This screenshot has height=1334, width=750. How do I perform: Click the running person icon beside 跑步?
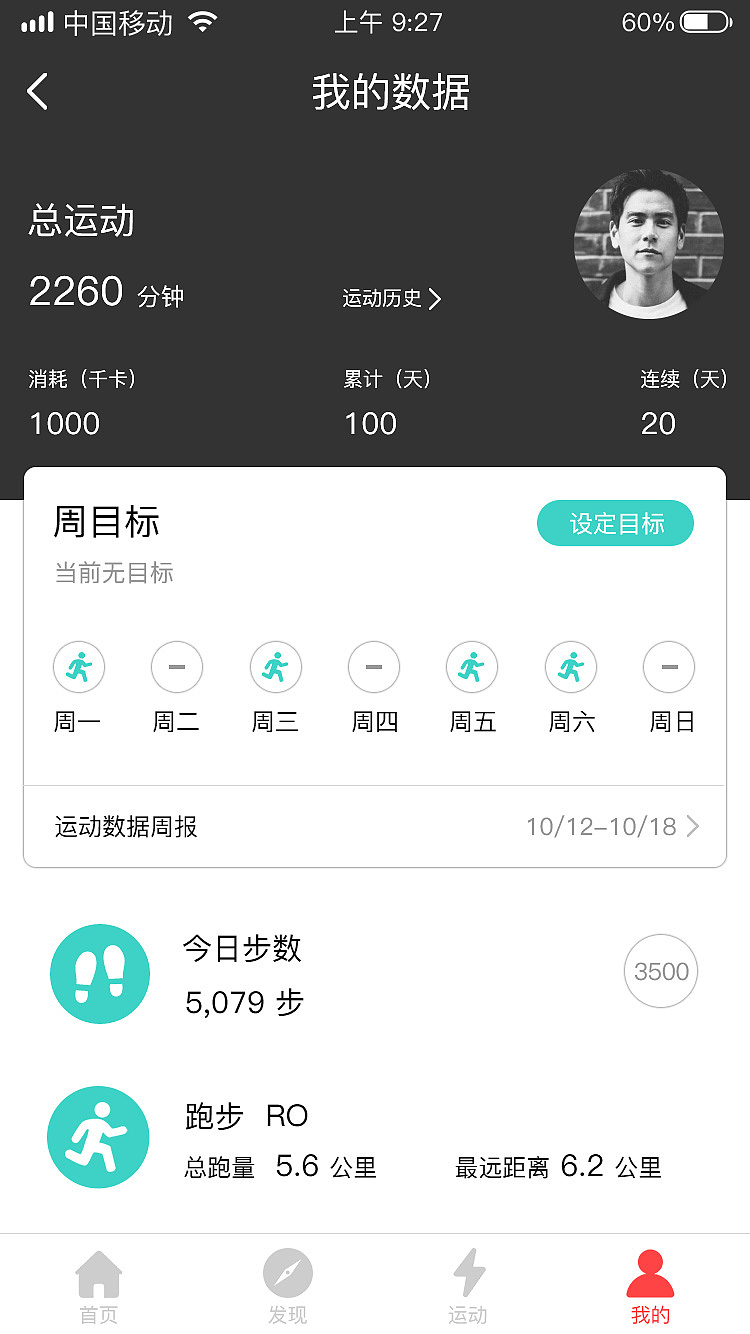point(98,1137)
